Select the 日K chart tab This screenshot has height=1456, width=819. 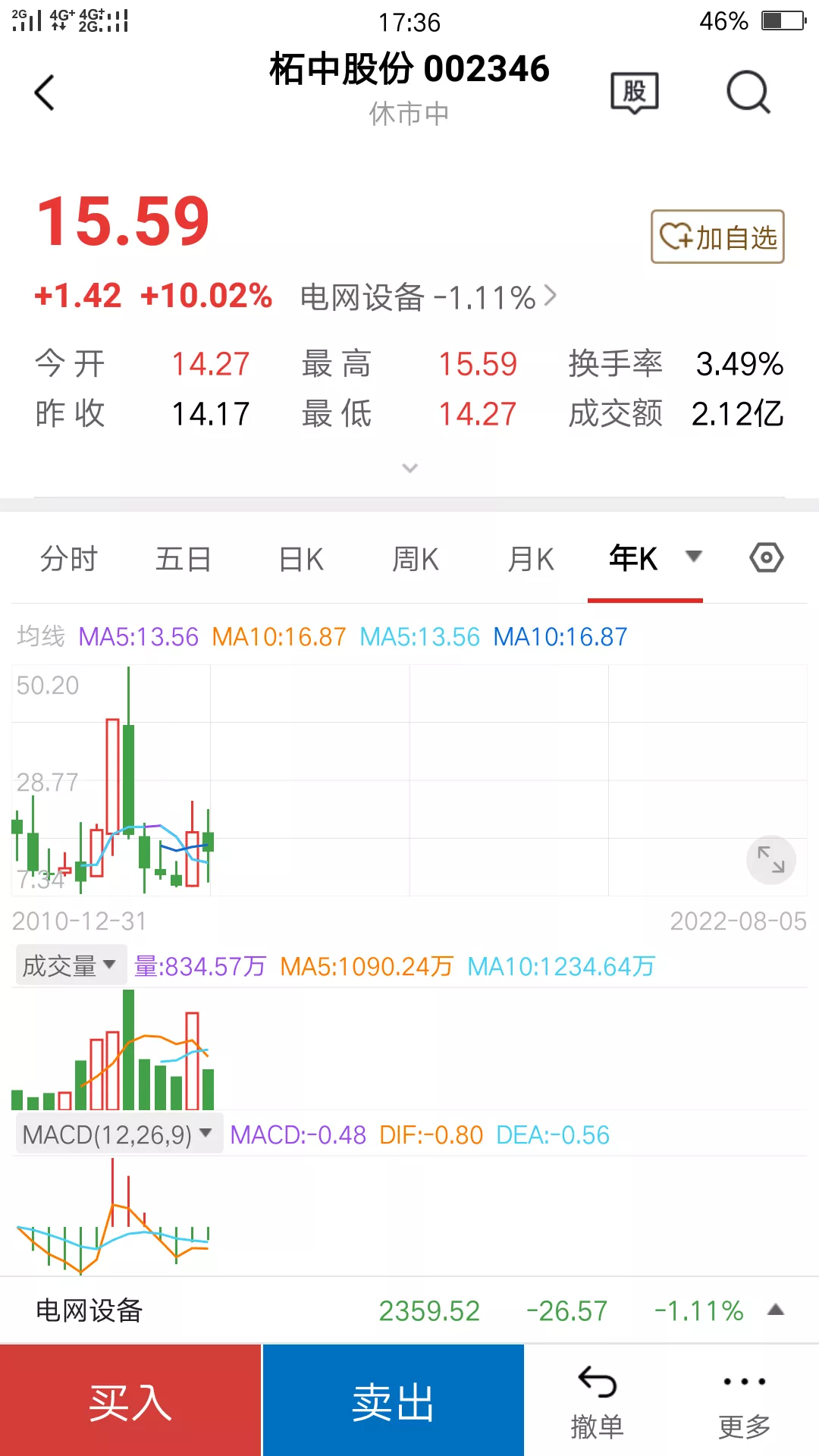point(301,560)
